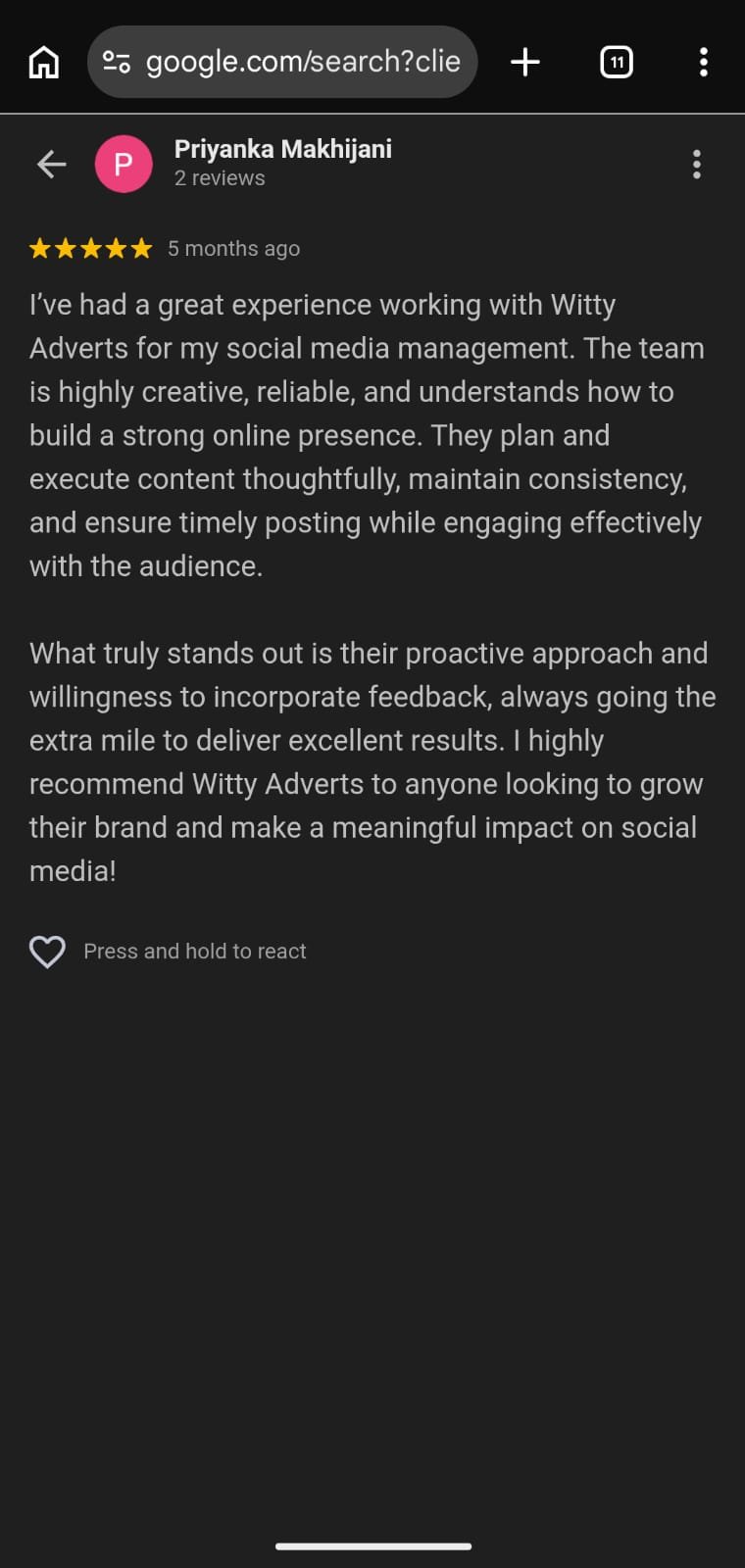The height and width of the screenshot is (1568, 745).
Task: Open the browser overflow menu
Action: click(703, 62)
